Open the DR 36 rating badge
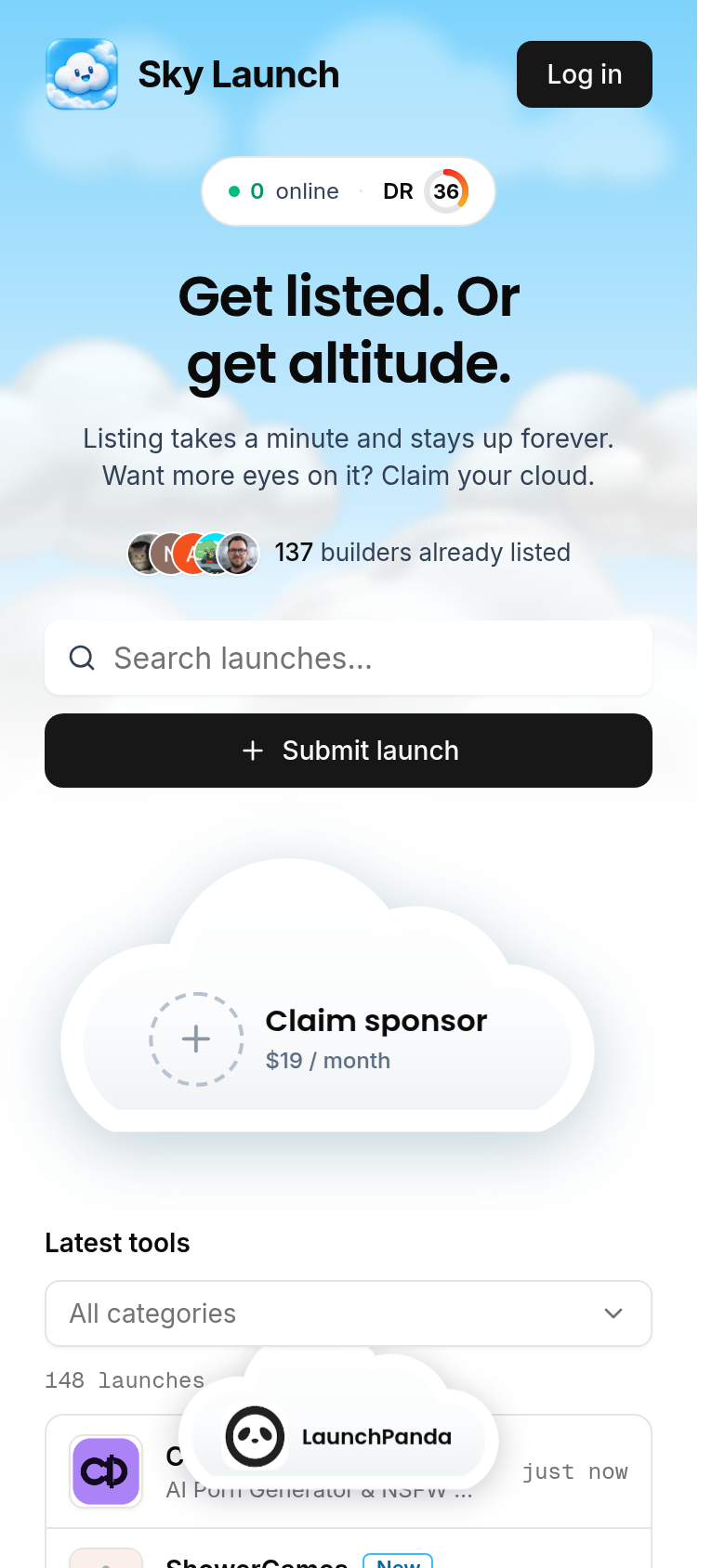This screenshot has width=725, height=1568. (426, 191)
